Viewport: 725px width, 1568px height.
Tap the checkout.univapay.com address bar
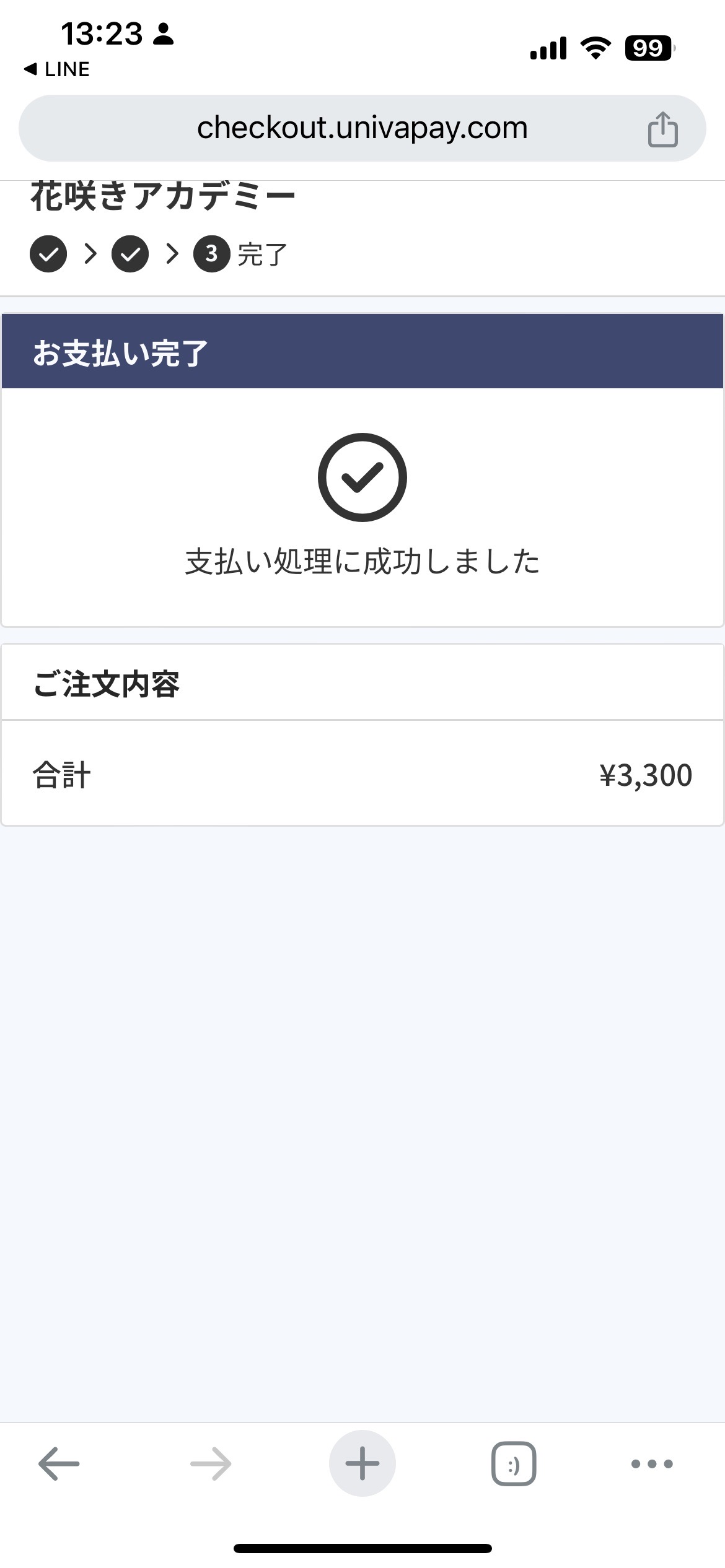pyautogui.click(x=362, y=128)
